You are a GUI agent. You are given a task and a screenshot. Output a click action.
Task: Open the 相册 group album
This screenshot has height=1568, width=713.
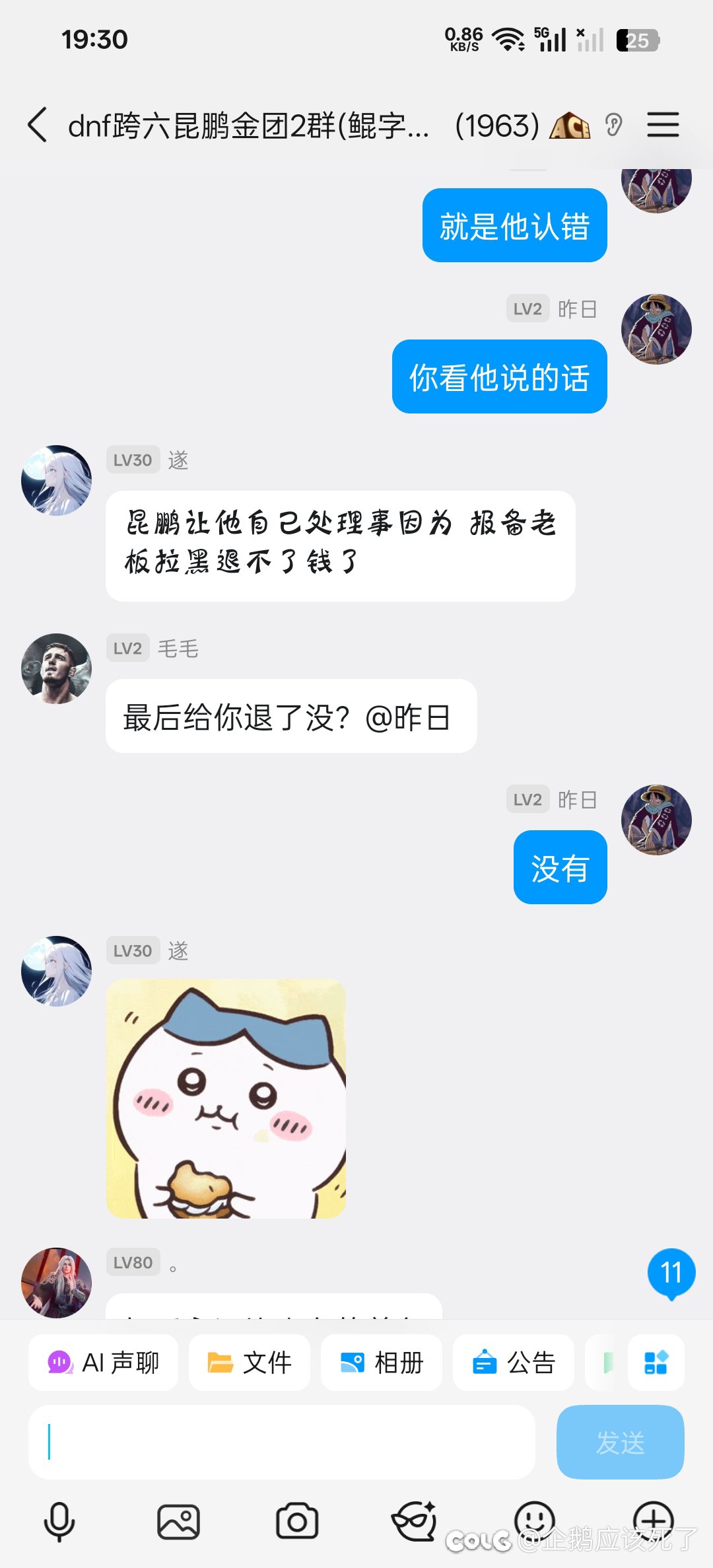pyautogui.click(x=381, y=1363)
